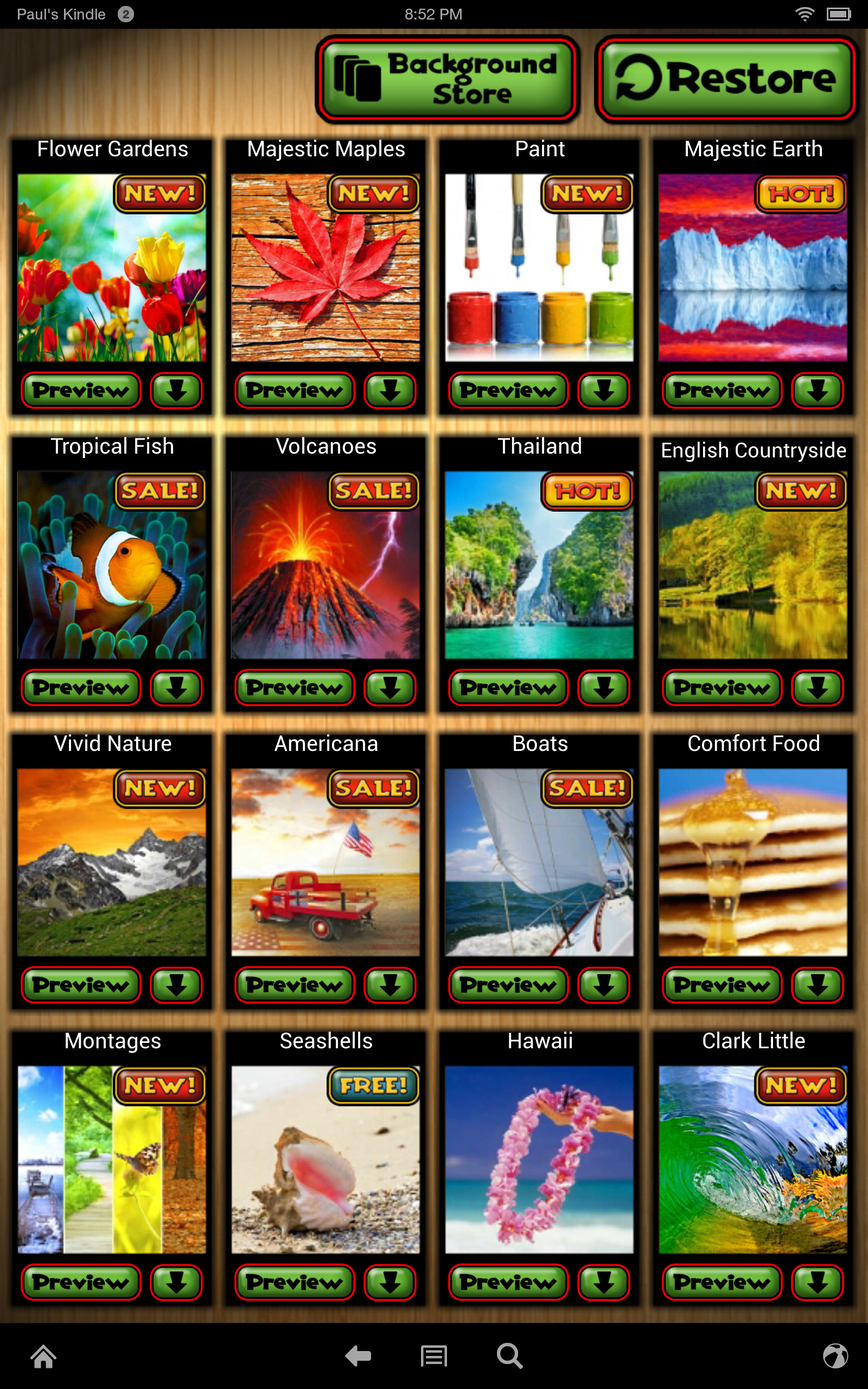The width and height of the screenshot is (868, 1389).
Task: Preview the Volcanoes pack
Action: pyautogui.click(x=295, y=687)
